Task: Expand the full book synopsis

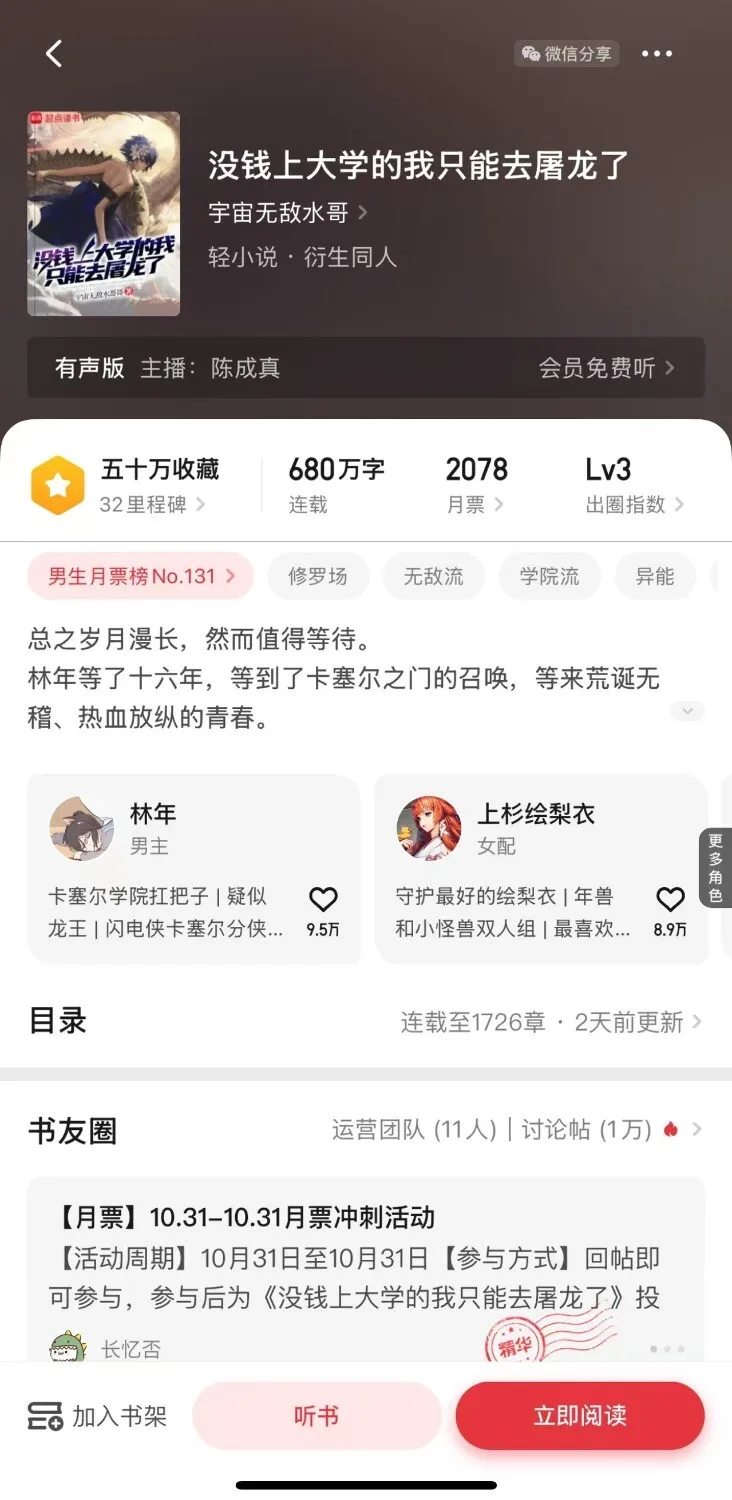Action: 687,711
